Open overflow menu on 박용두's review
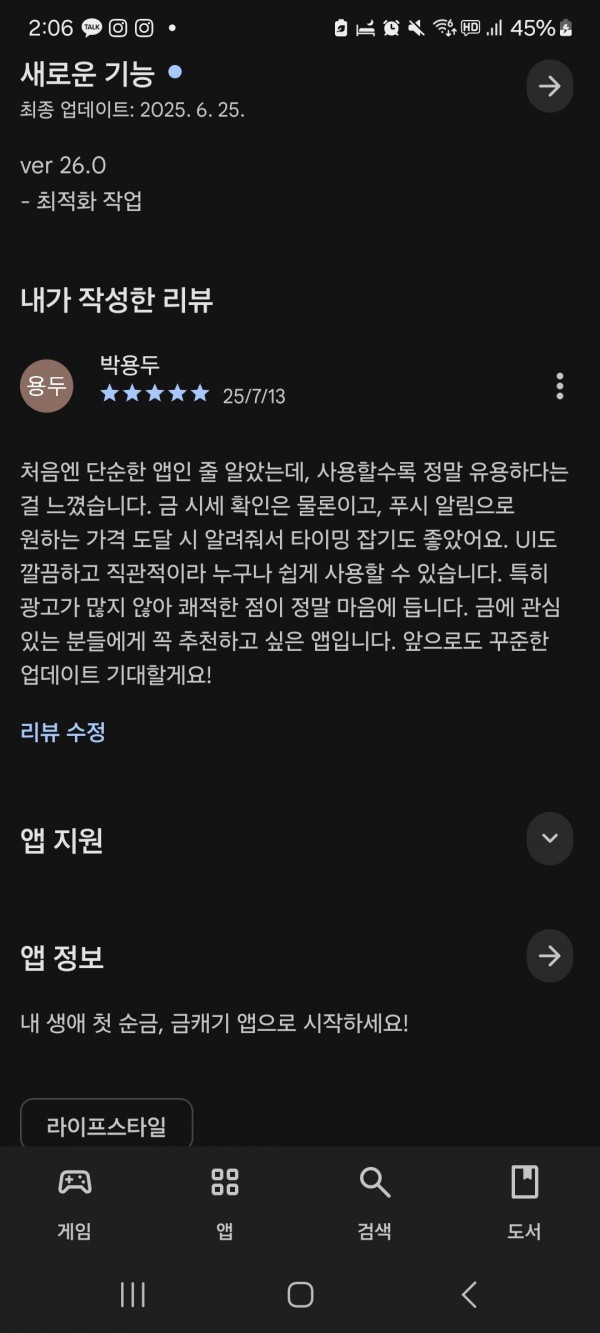The width and height of the screenshot is (600, 1333). point(559,385)
